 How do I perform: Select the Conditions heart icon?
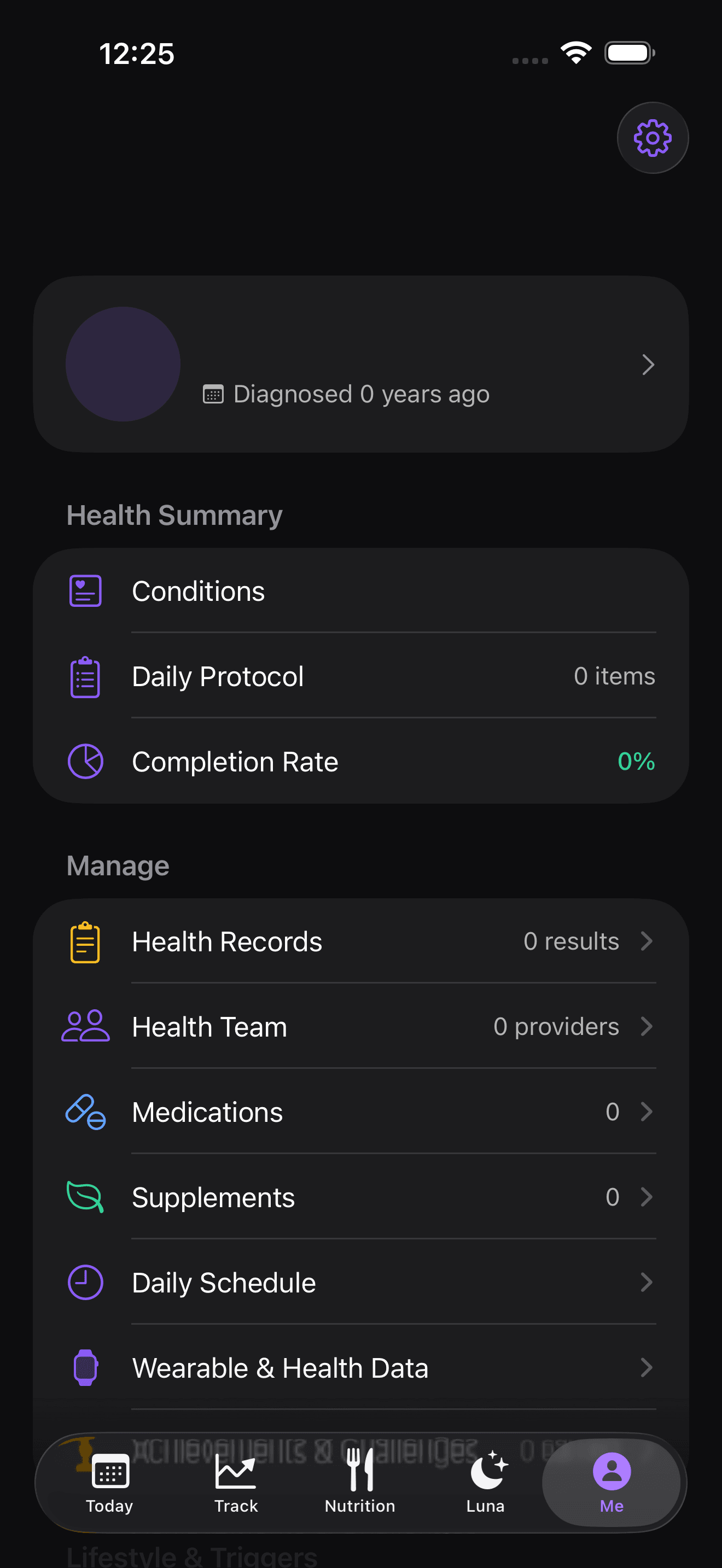pos(85,590)
